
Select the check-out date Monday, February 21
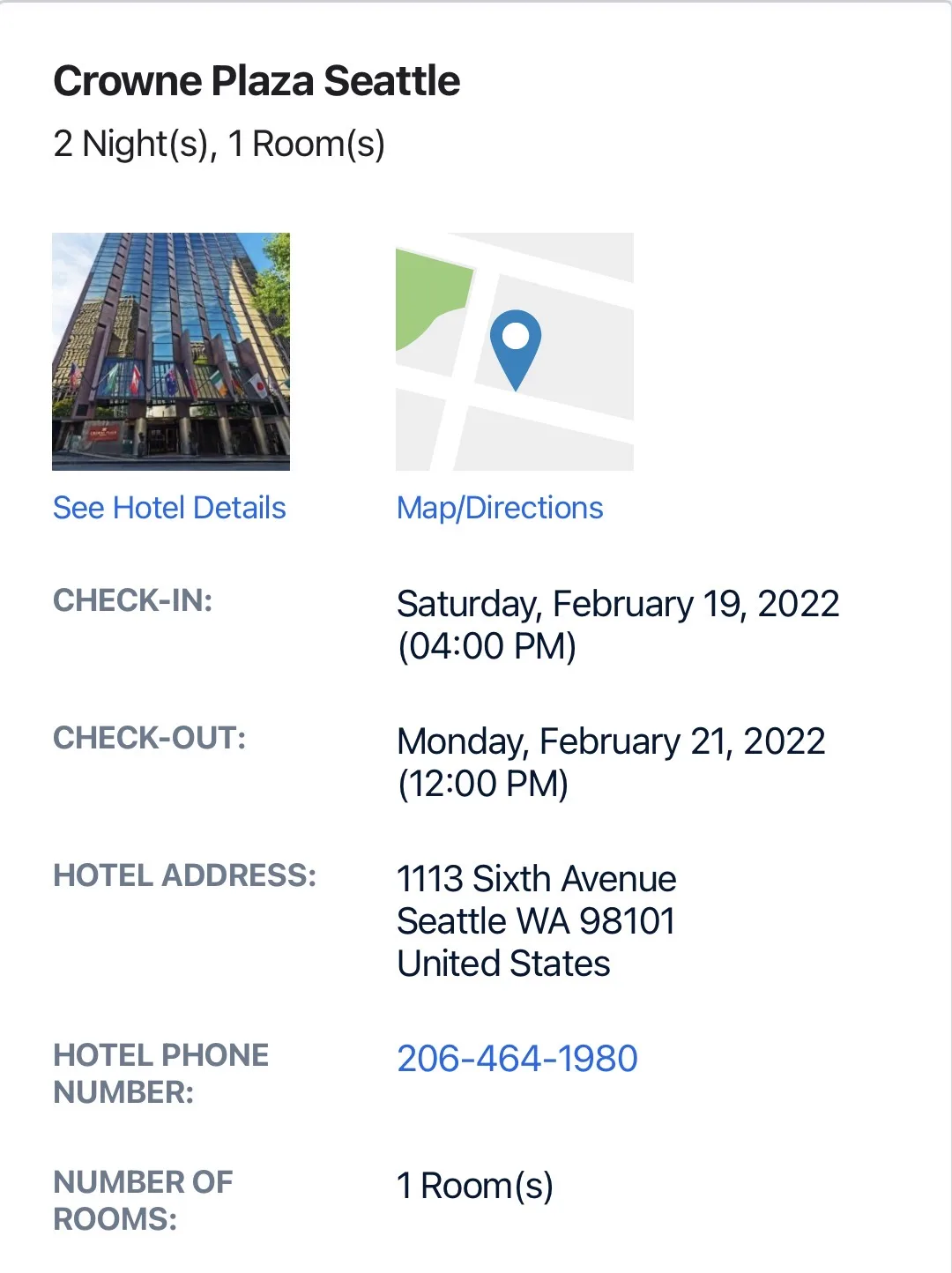[612, 740]
